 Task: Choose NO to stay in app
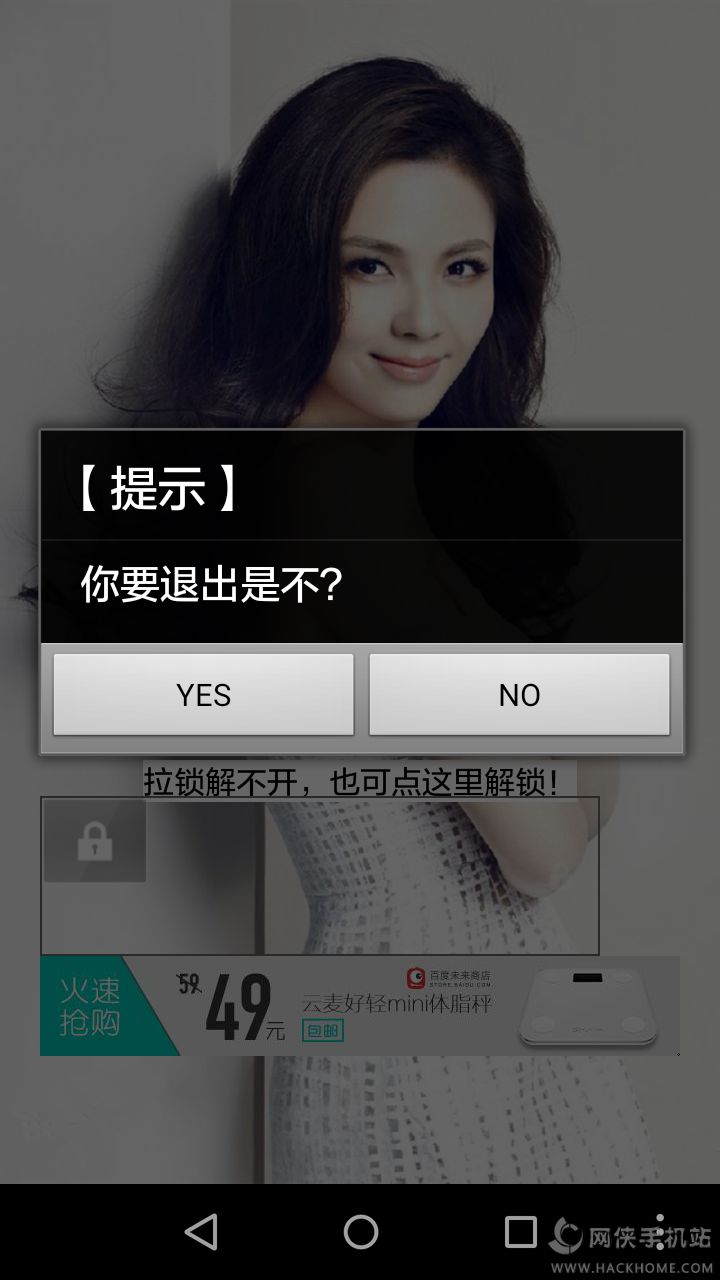pos(519,695)
